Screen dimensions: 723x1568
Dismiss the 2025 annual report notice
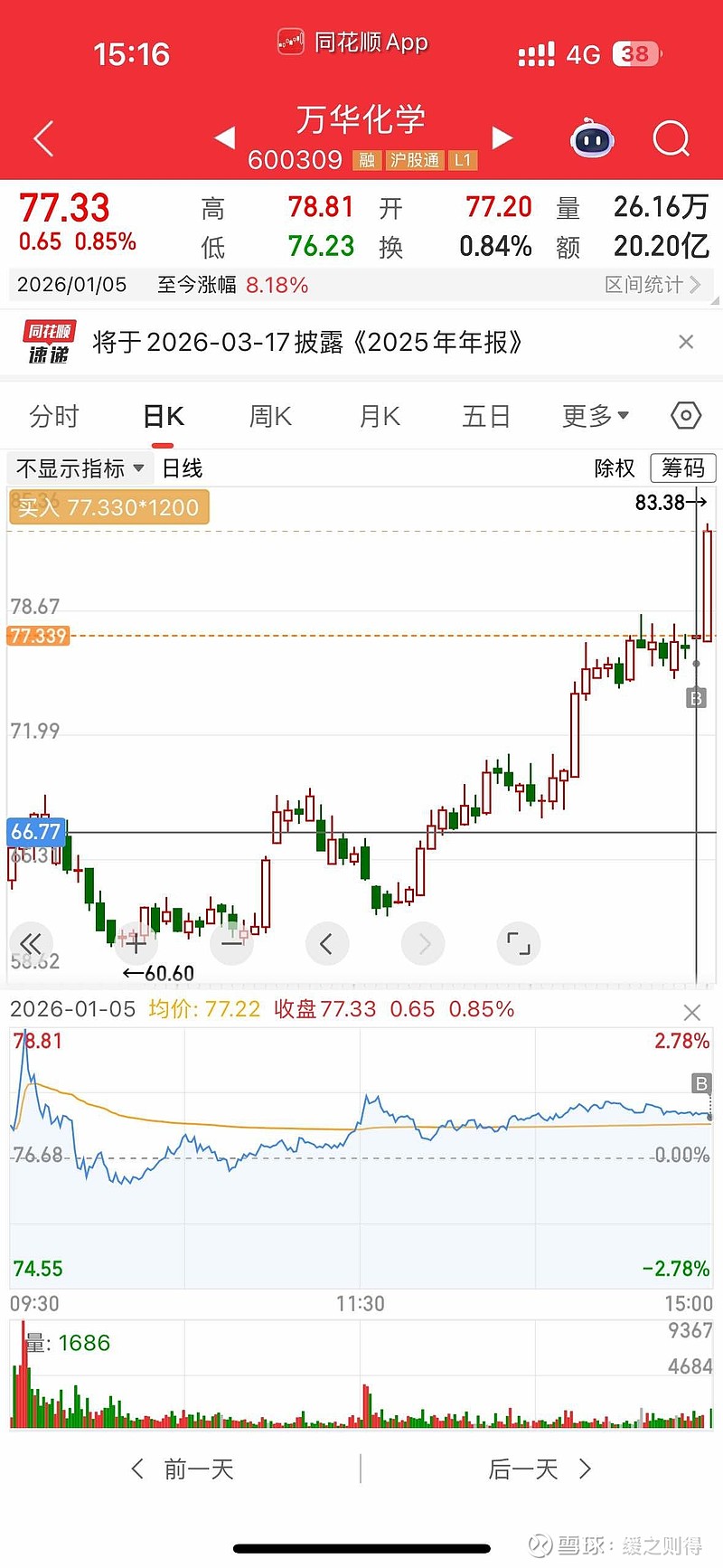click(x=686, y=342)
